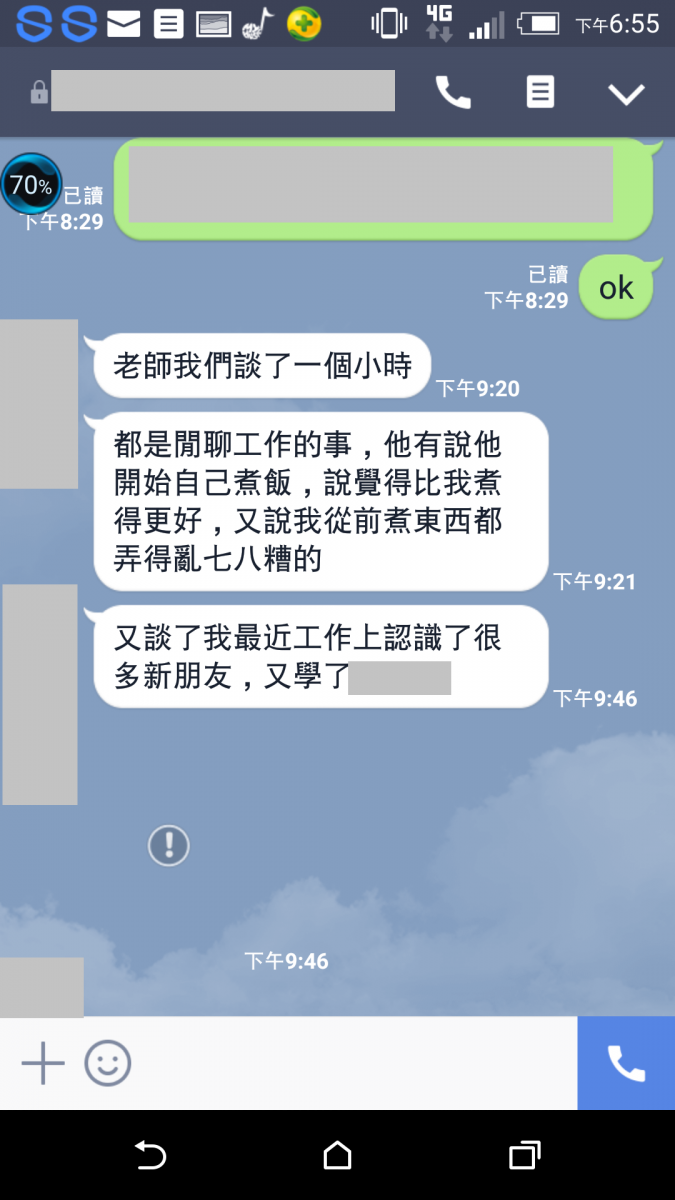Tap the floating 70% booster bubble
Screen dimensions: 675x1200
pyautogui.click(x=31, y=185)
